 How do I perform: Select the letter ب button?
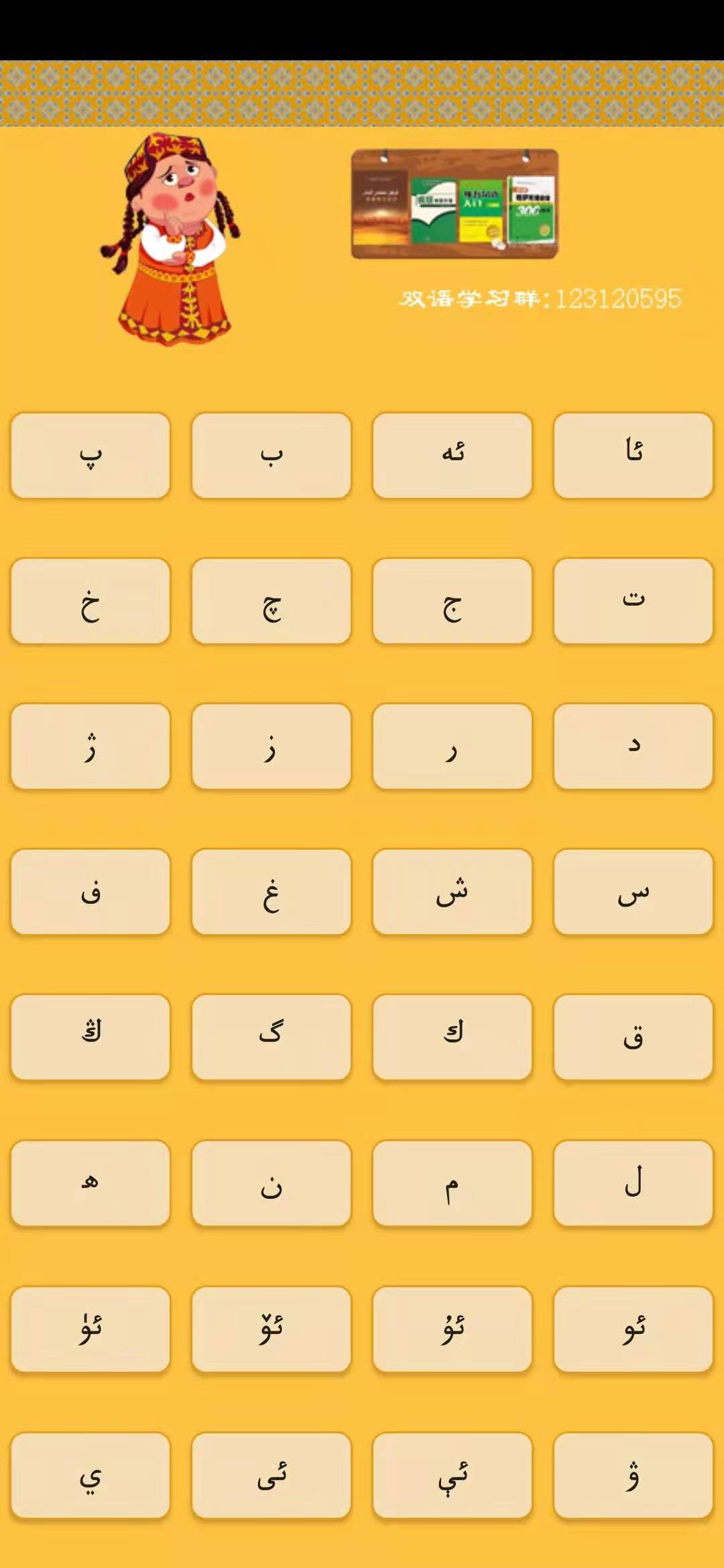click(x=271, y=456)
